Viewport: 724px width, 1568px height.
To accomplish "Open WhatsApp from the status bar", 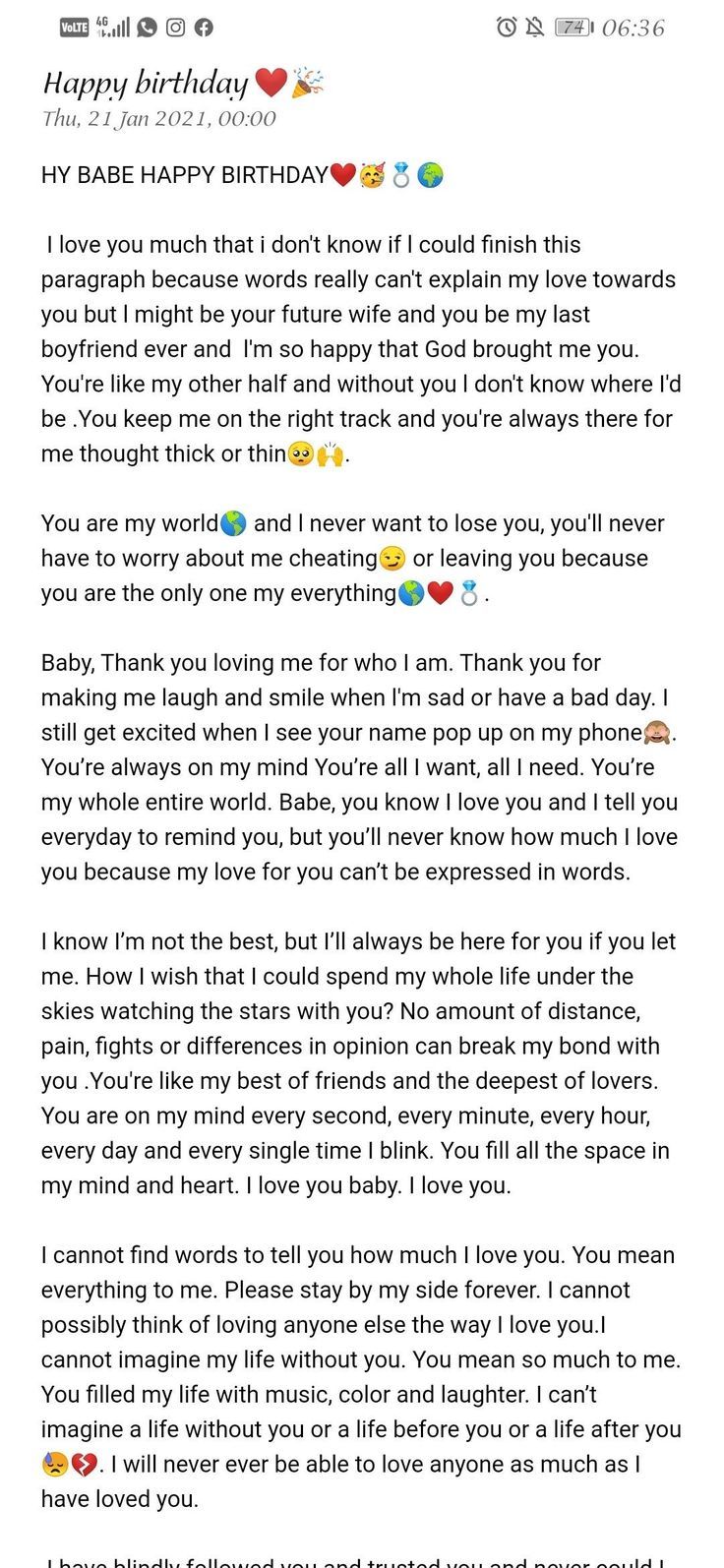I will point(145,28).
